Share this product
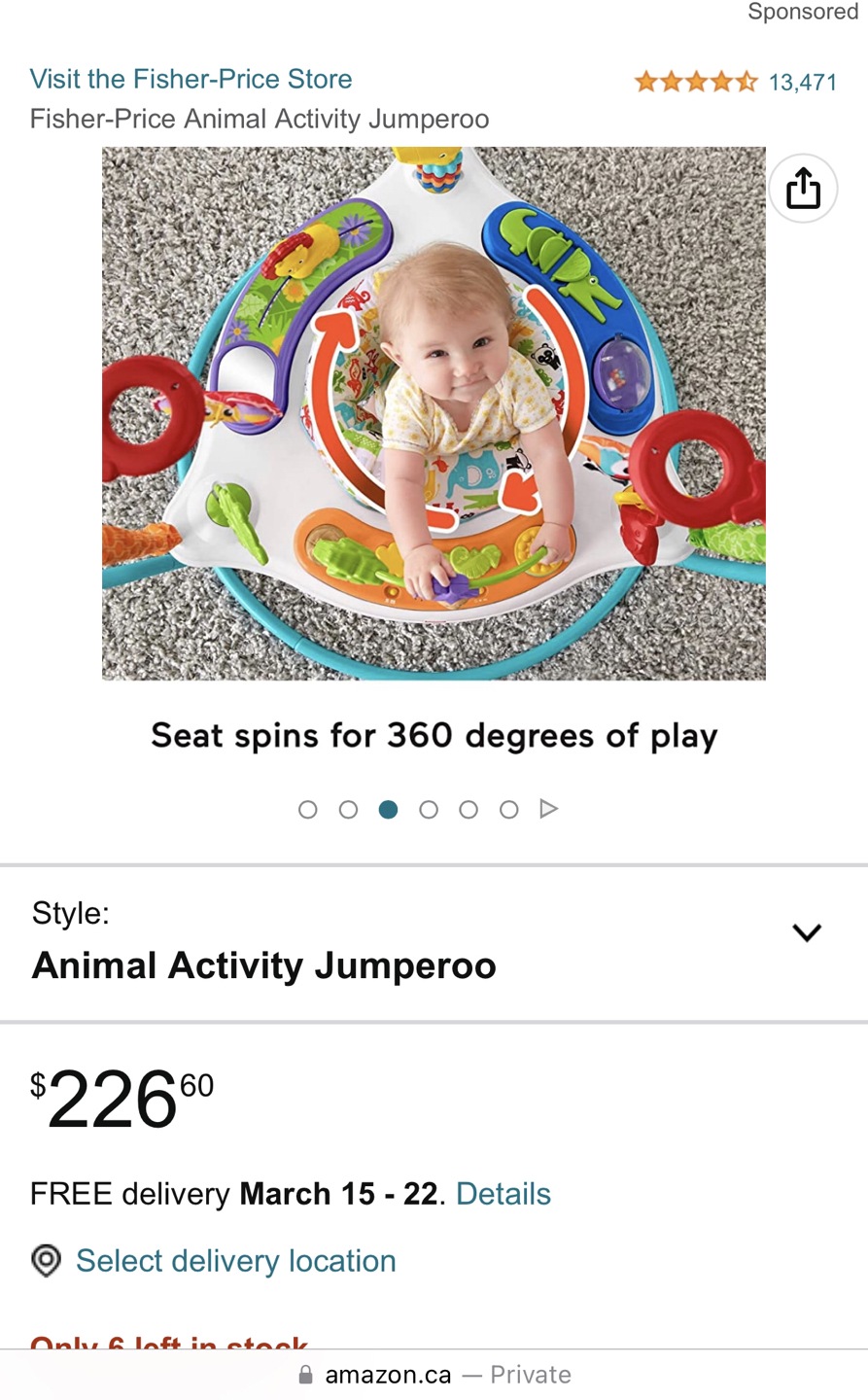Screen dimensions: 868x1400 click(803, 189)
